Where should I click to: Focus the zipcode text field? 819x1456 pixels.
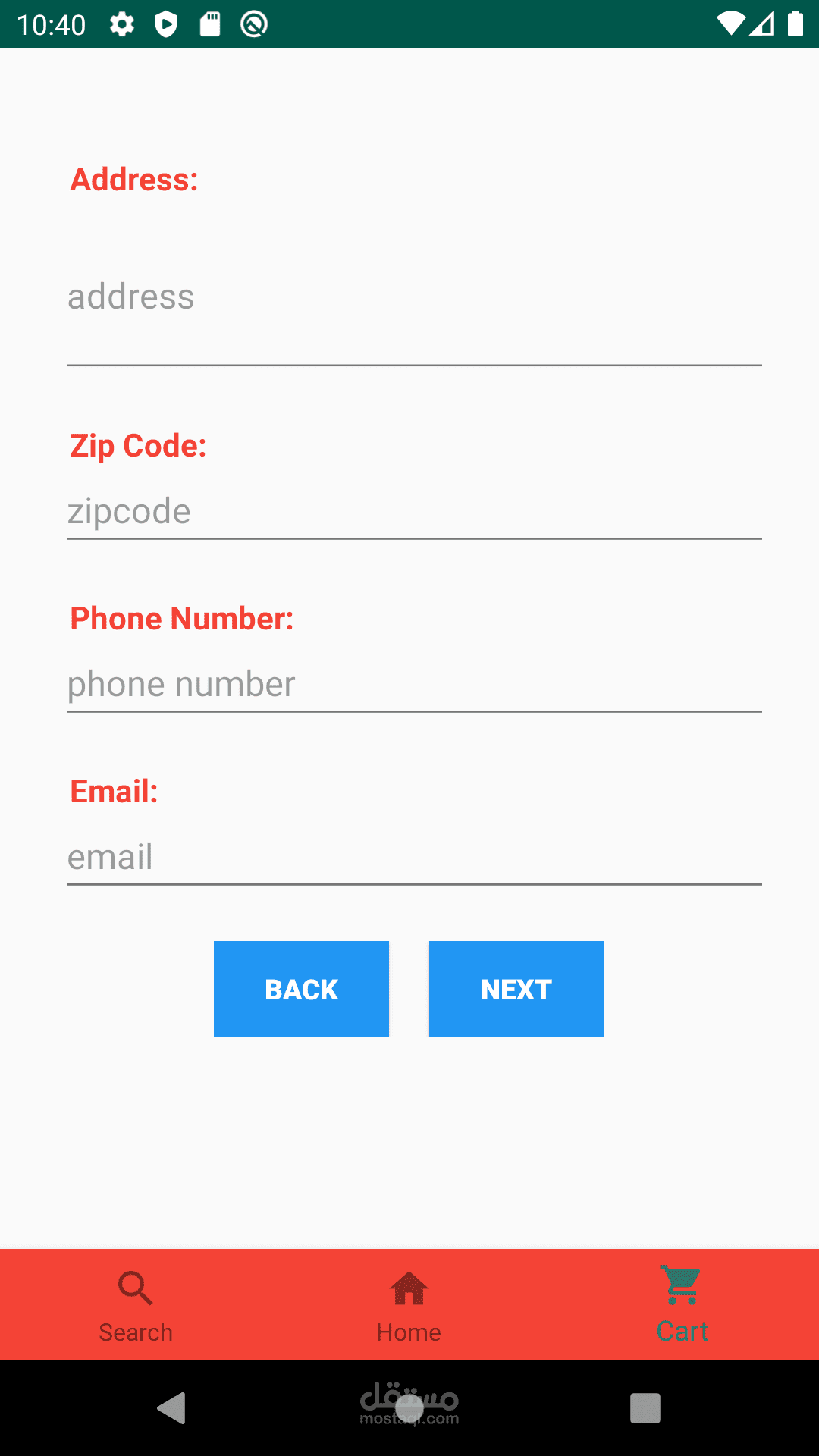pyautogui.click(x=414, y=512)
